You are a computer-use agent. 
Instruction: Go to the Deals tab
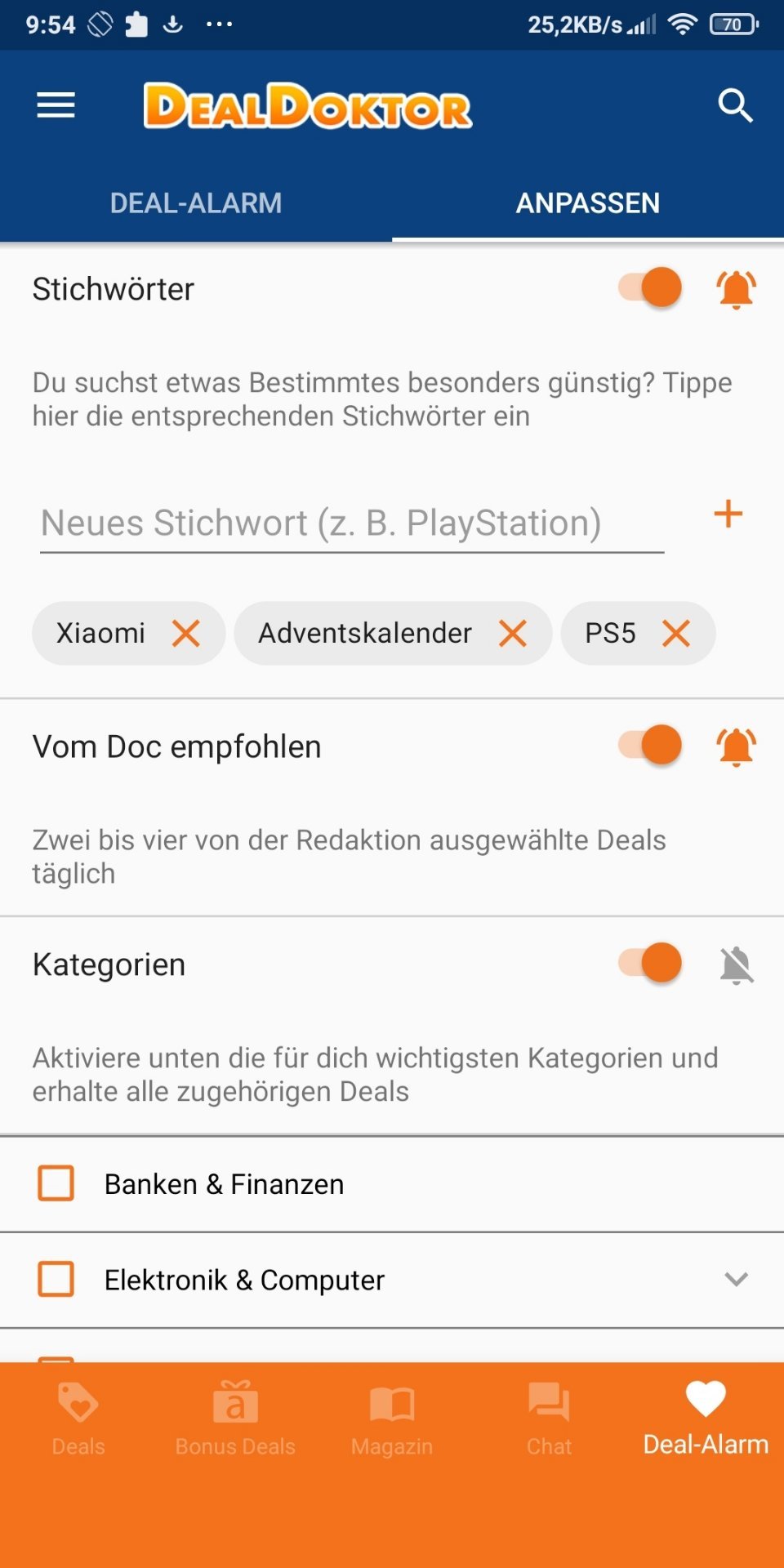point(78,1420)
